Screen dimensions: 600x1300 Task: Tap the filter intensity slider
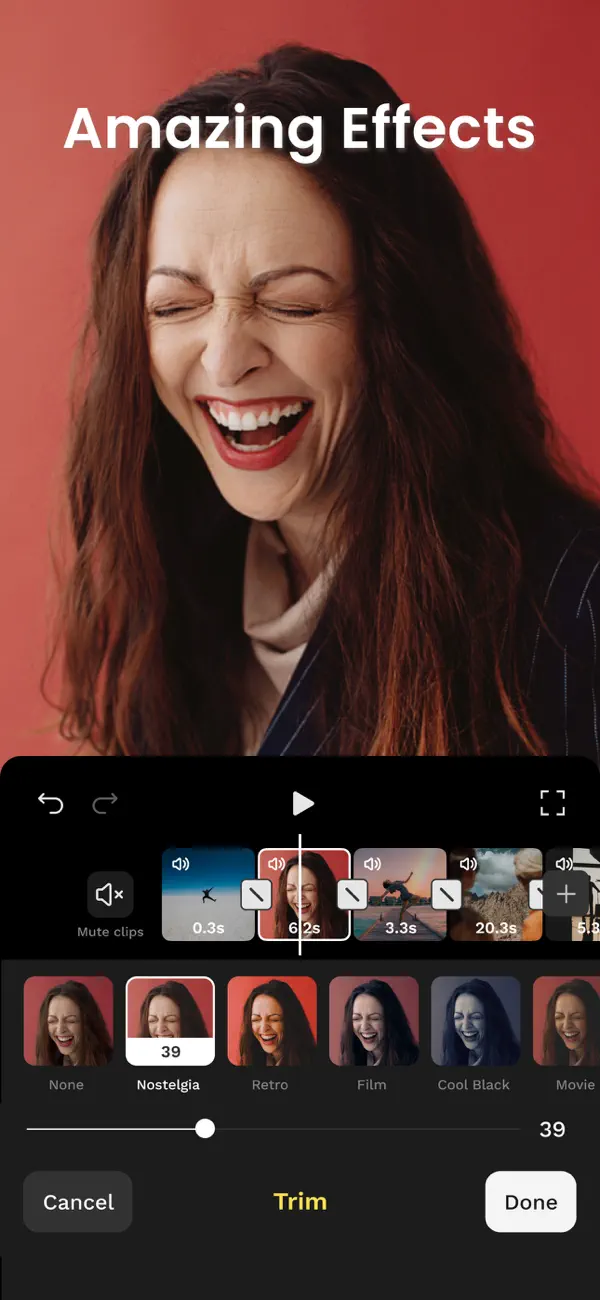tap(205, 1129)
